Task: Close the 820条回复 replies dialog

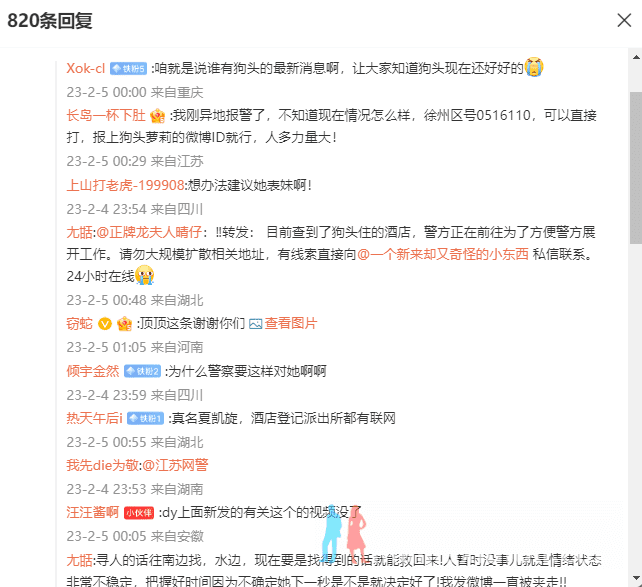Action: (622, 23)
